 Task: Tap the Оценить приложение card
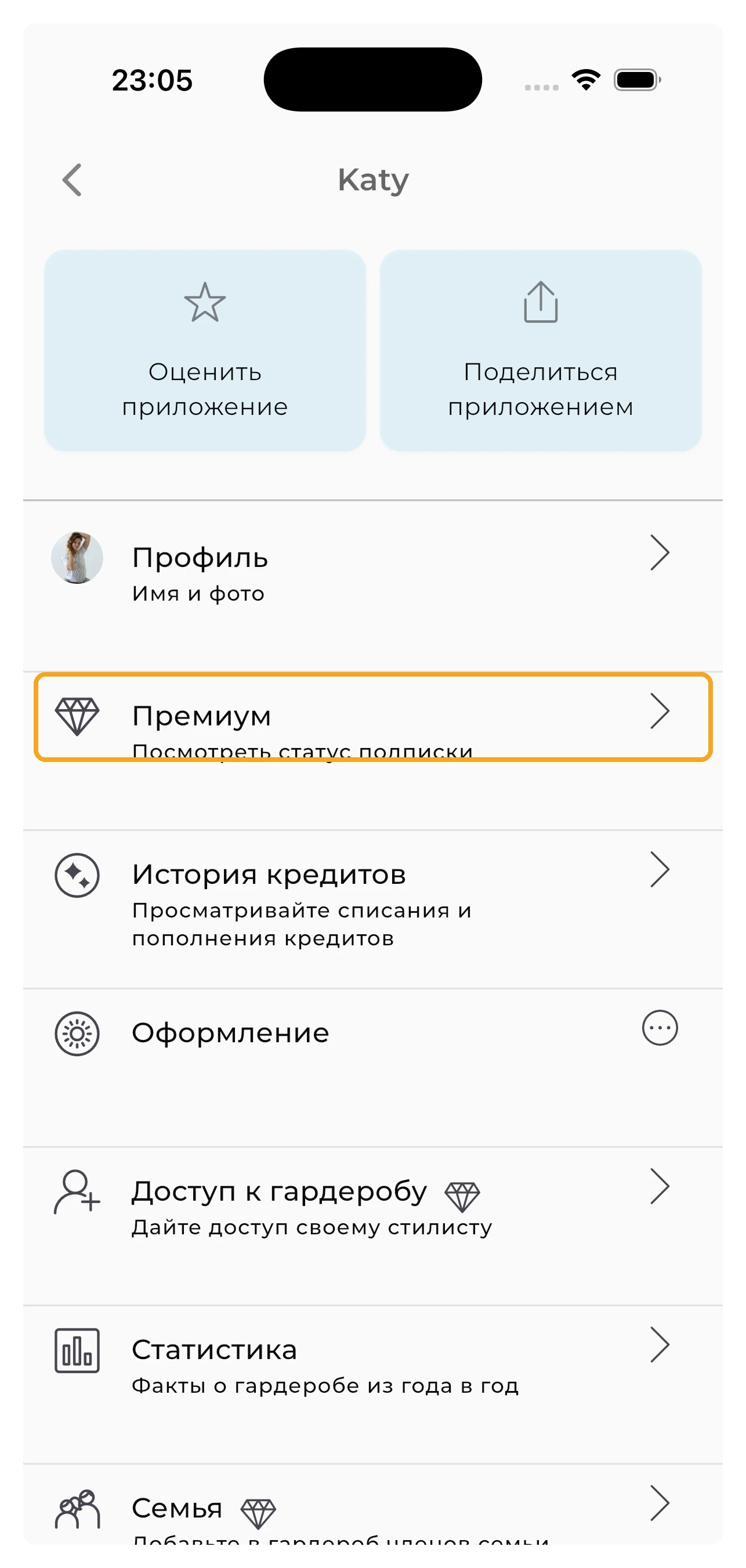(205, 350)
